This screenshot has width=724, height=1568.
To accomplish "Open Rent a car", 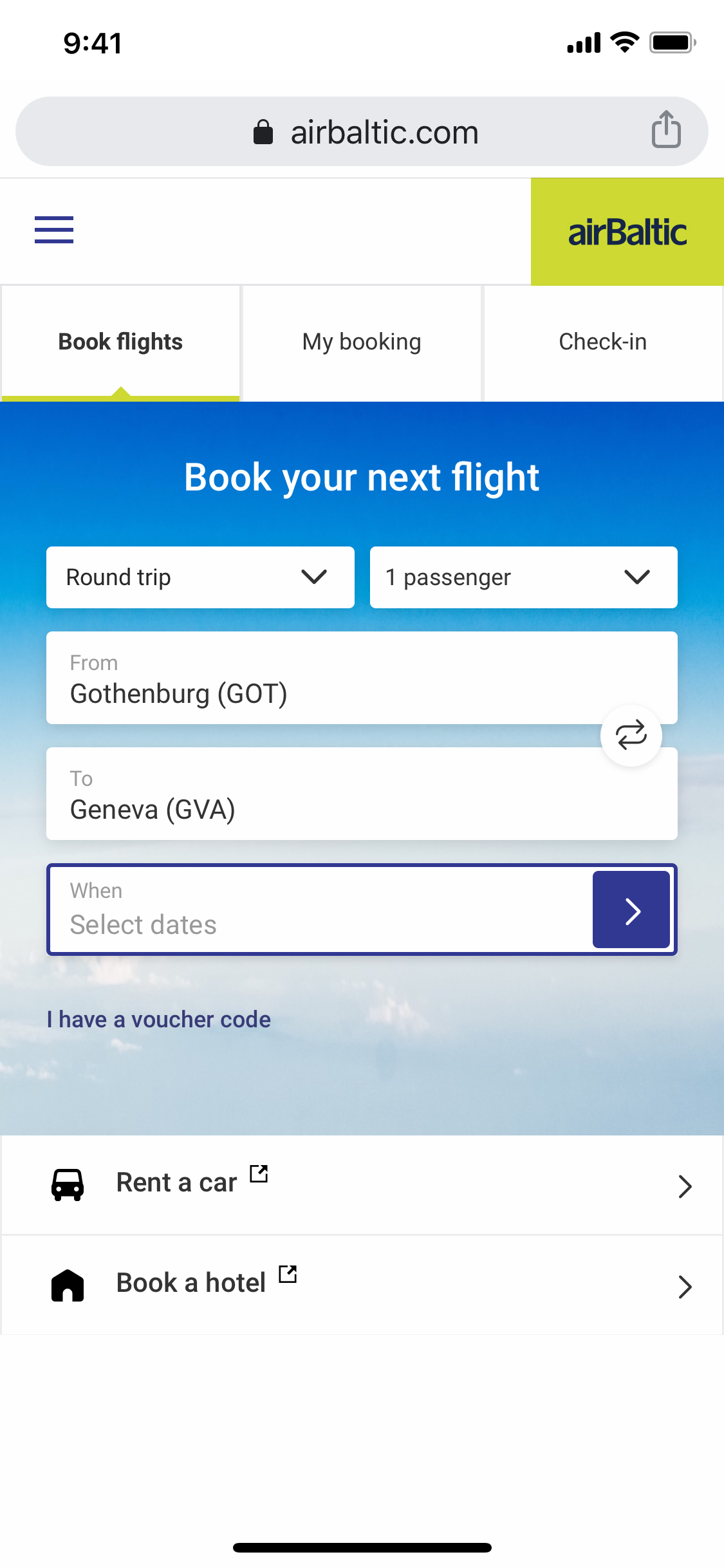I will point(362,1185).
